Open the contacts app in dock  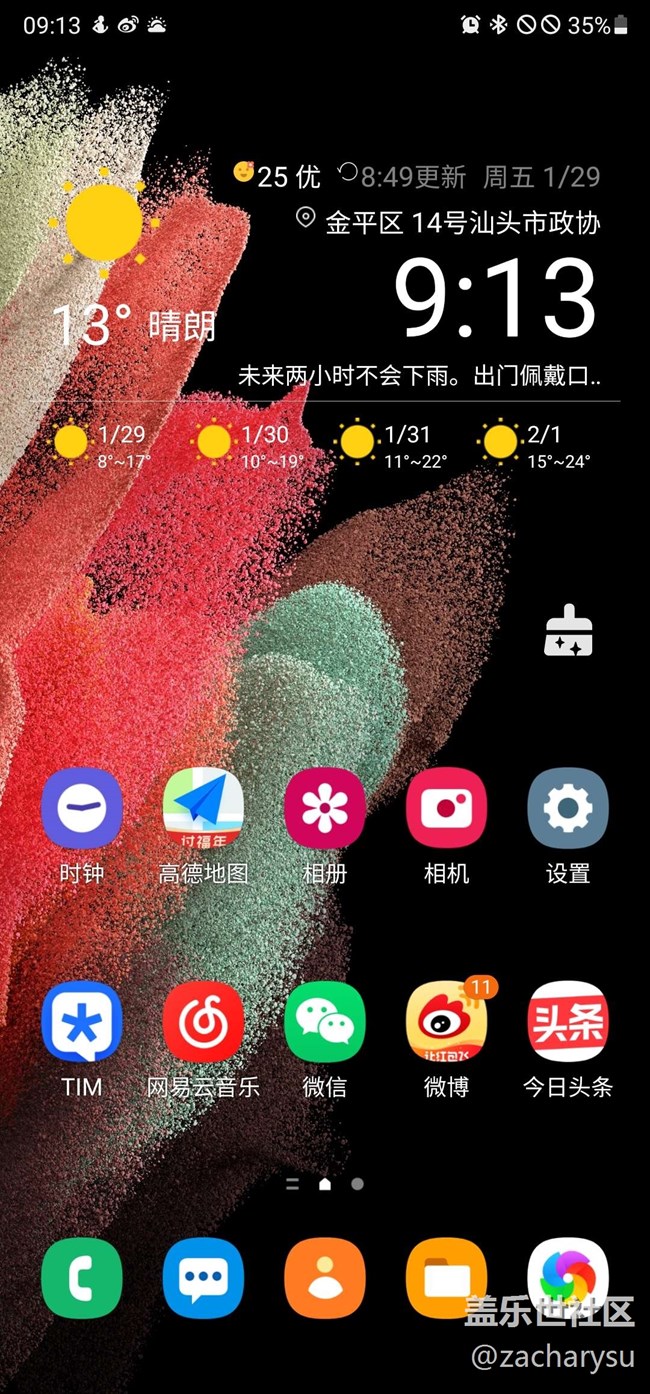coord(325,1278)
